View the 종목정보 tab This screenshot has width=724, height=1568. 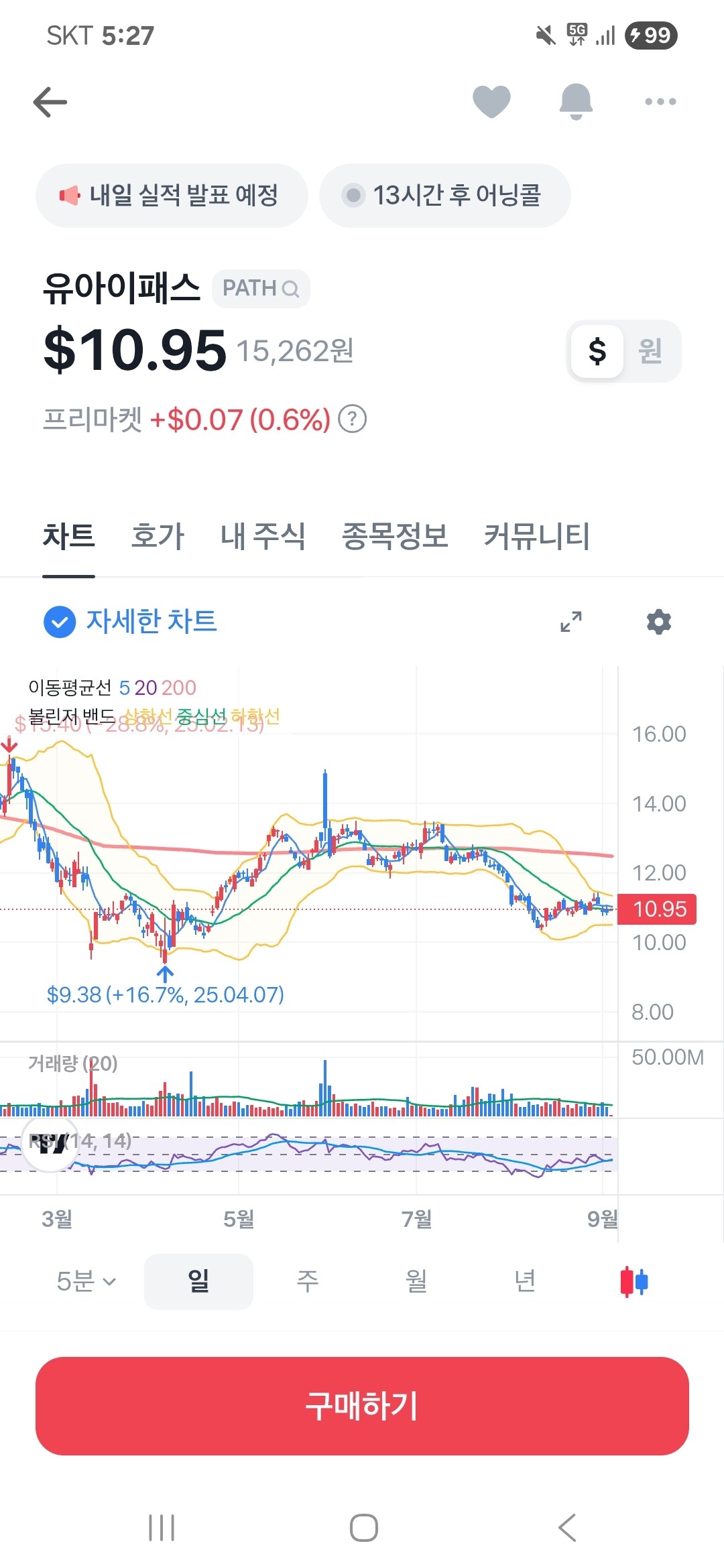coord(395,537)
